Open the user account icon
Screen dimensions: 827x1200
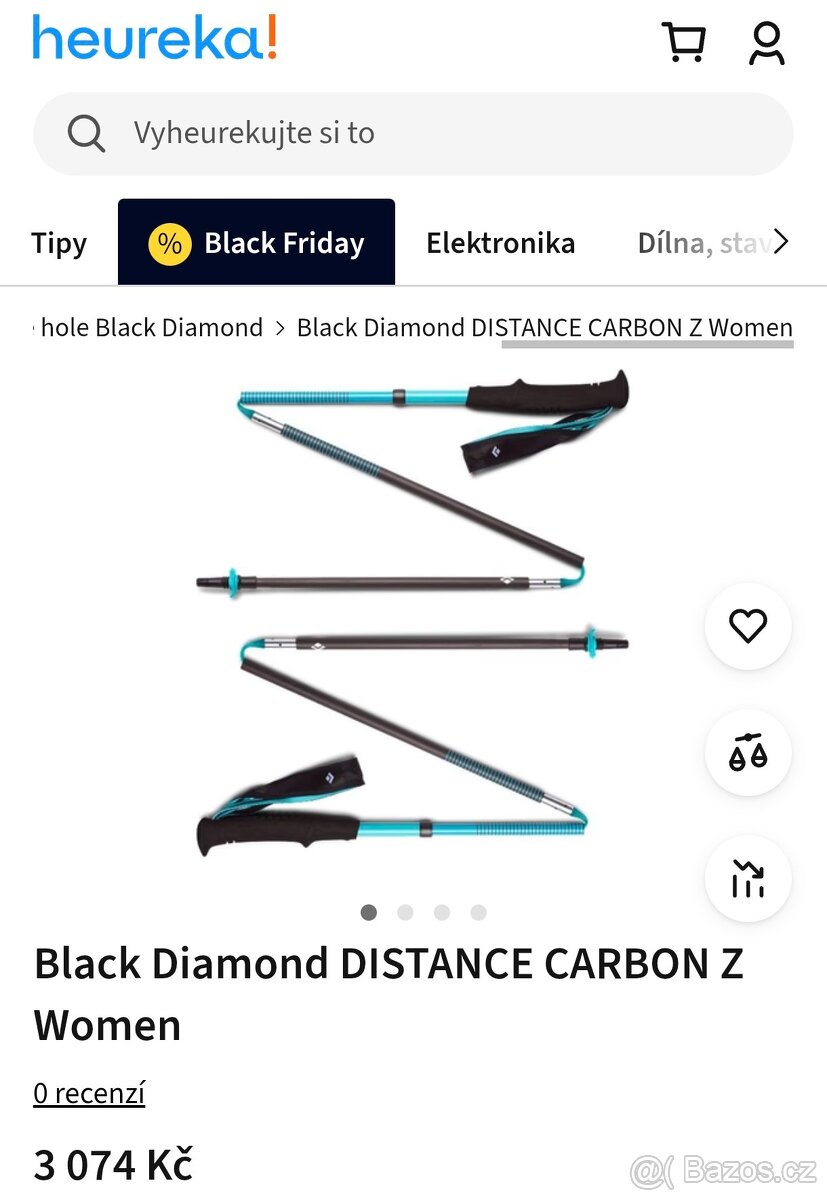[766, 43]
